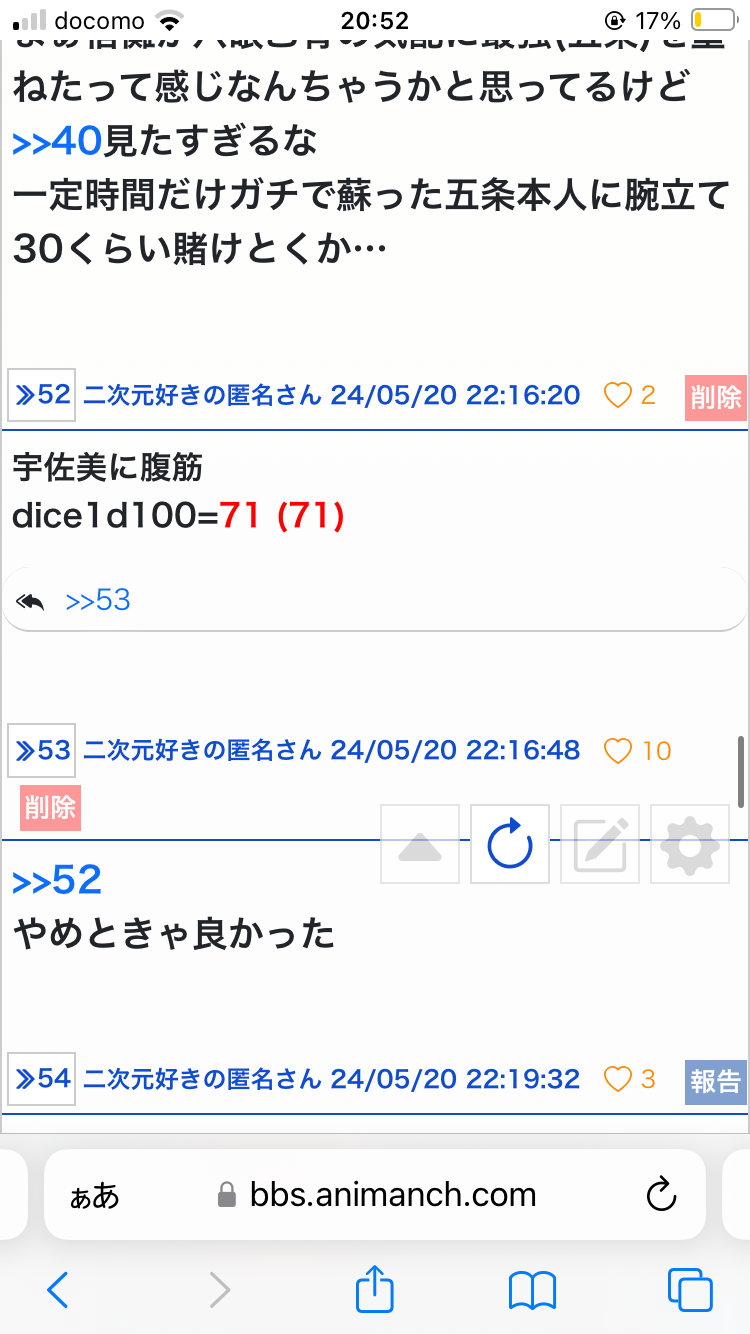
Task: Reload the thread with the circular arrow button
Action: coord(510,844)
